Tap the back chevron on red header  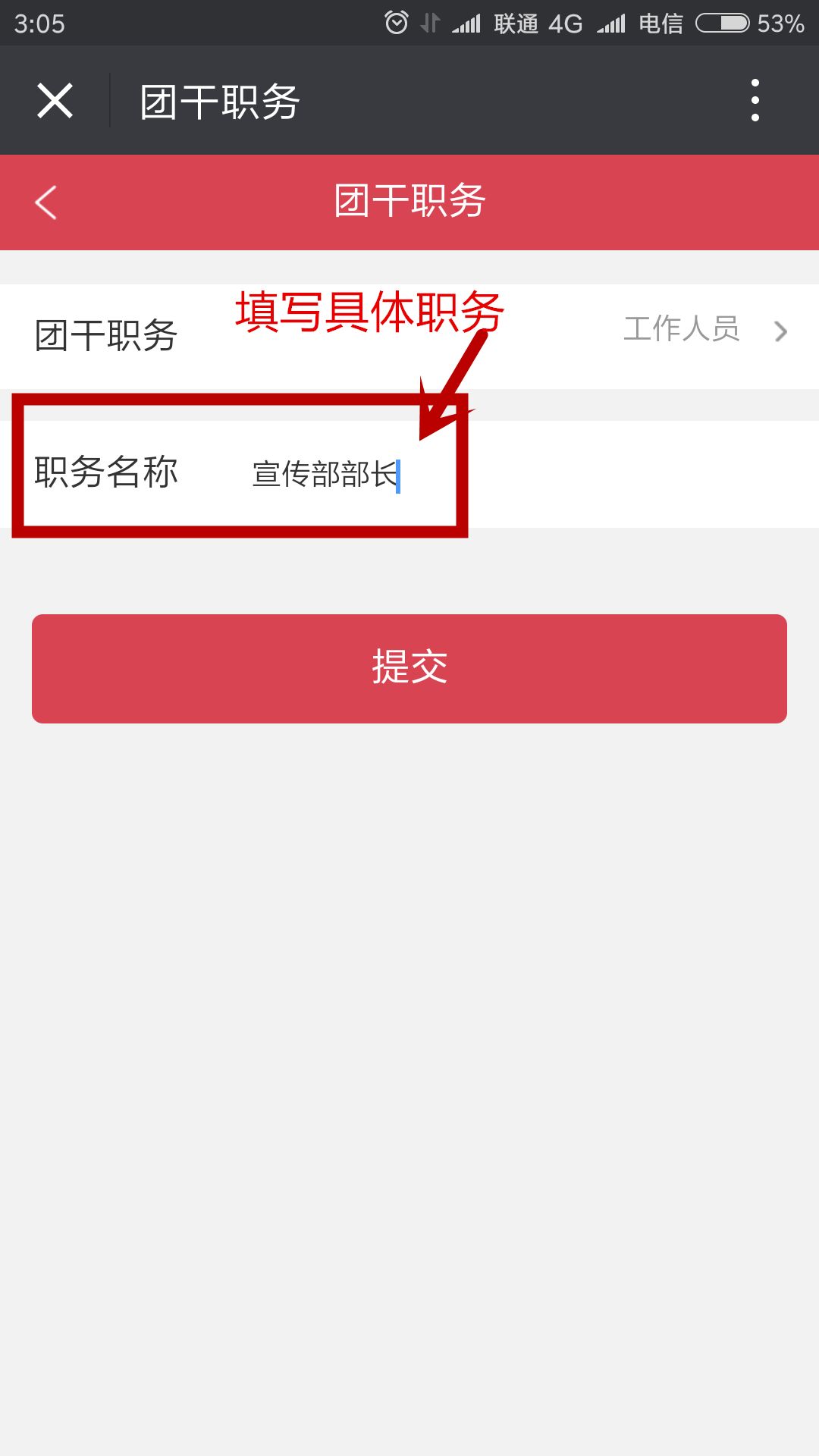coord(44,202)
